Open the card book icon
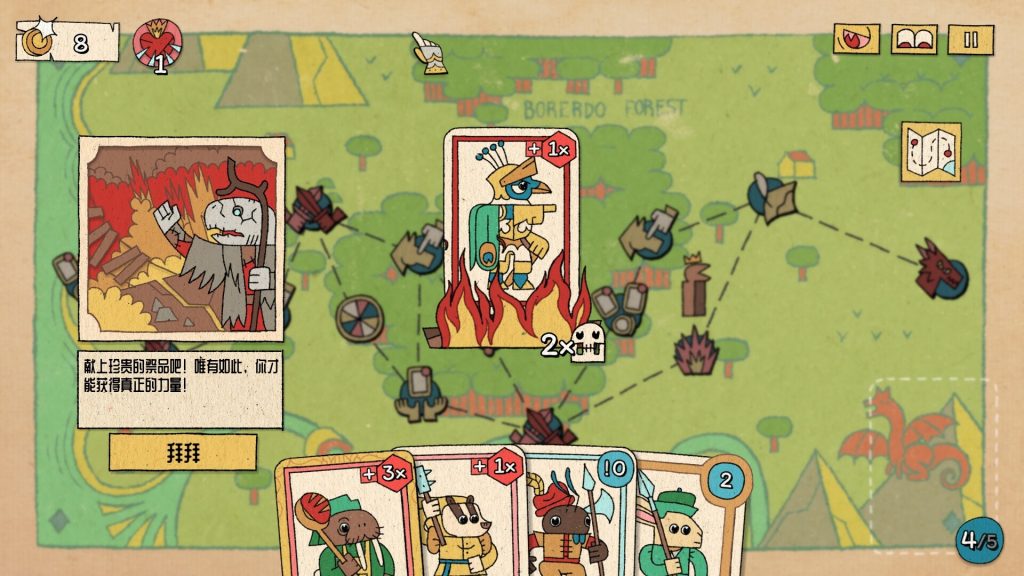 [x=914, y=39]
